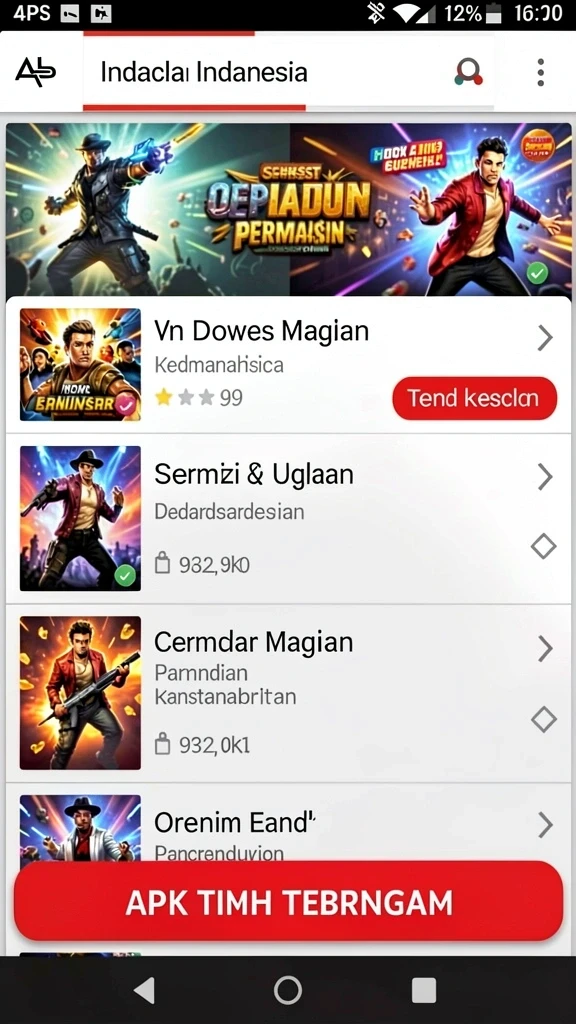Tap the system home button

pos(288,990)
